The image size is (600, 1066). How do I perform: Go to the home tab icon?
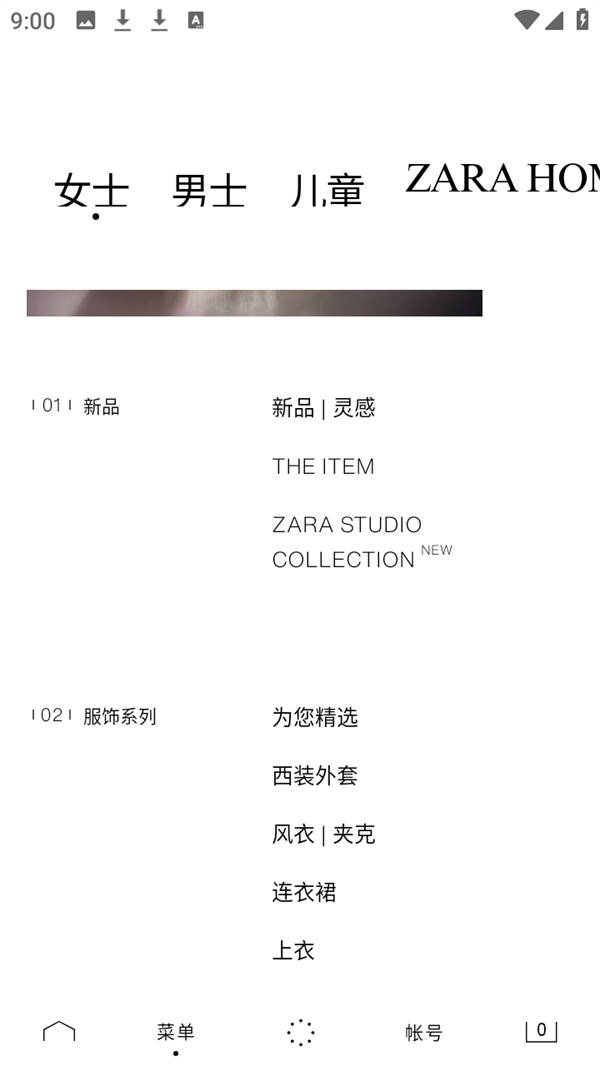[59, 1032]
